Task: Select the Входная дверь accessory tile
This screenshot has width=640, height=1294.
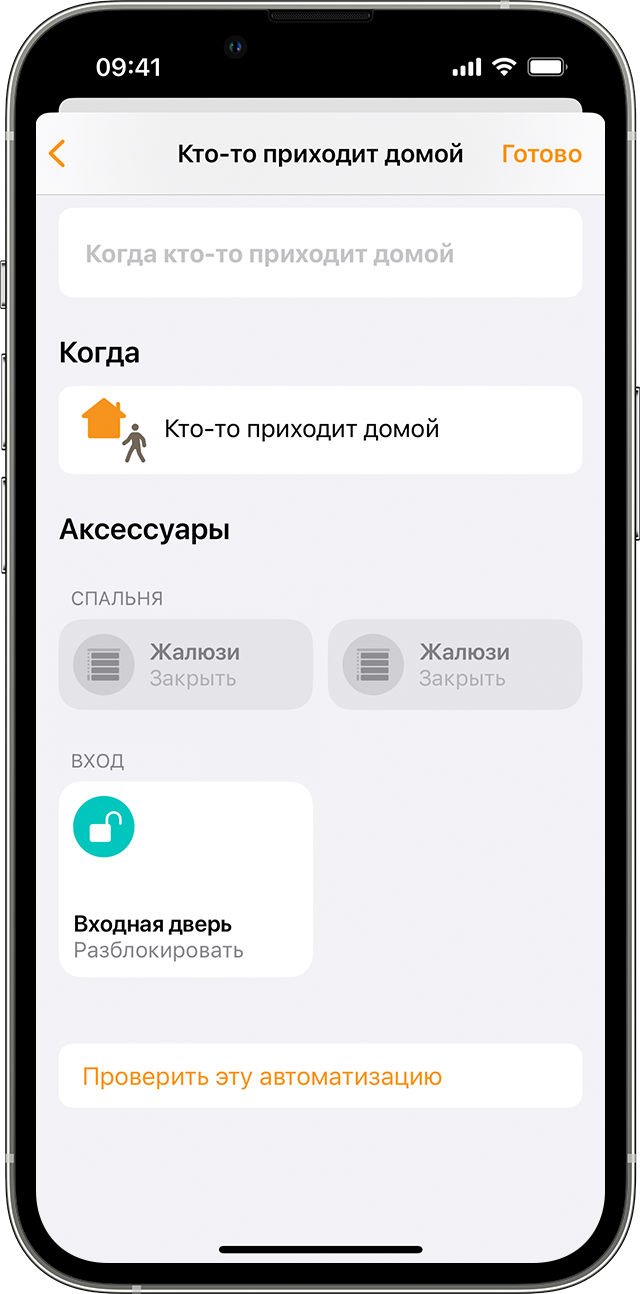Action: tap(186, 879)
